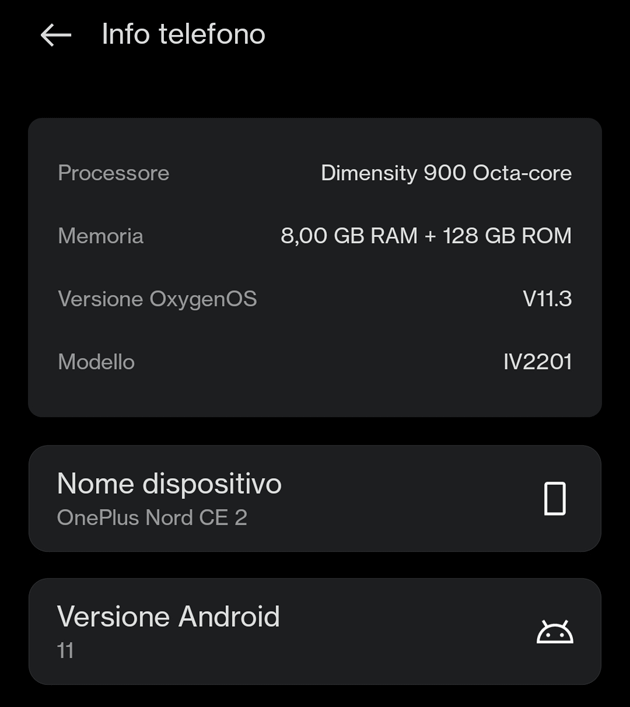Open the Nome dispositivo row
This screenshot has height=707, width=630.
pyautogui.click(x=314, y=498)
